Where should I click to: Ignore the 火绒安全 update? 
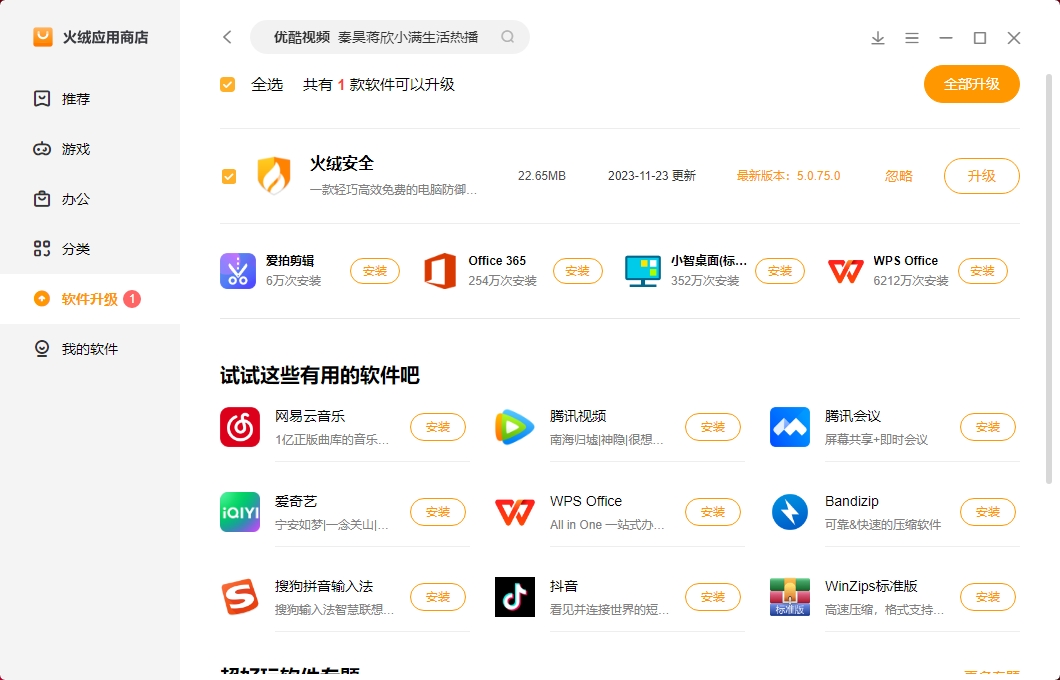898,176
